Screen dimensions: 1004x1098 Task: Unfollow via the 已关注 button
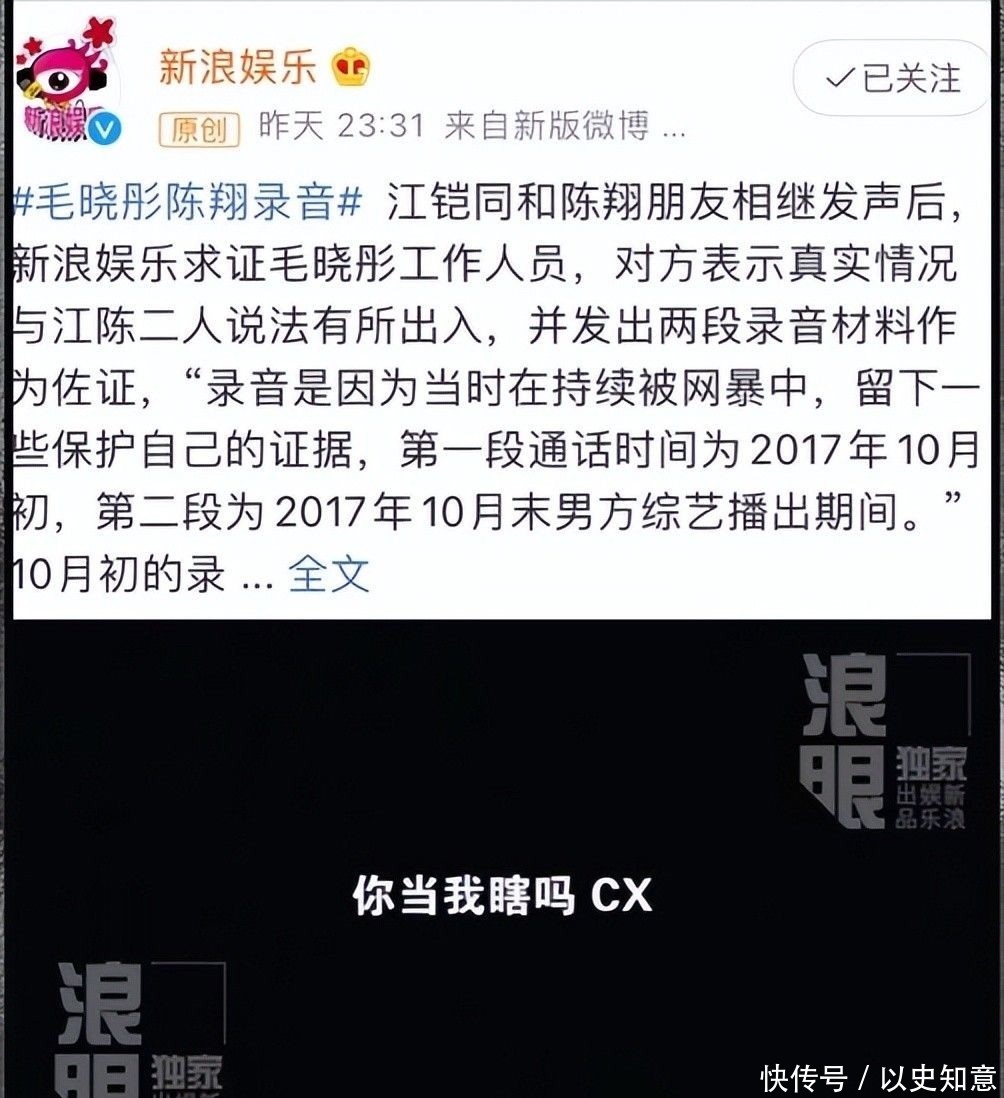click(x=893, y=78)
